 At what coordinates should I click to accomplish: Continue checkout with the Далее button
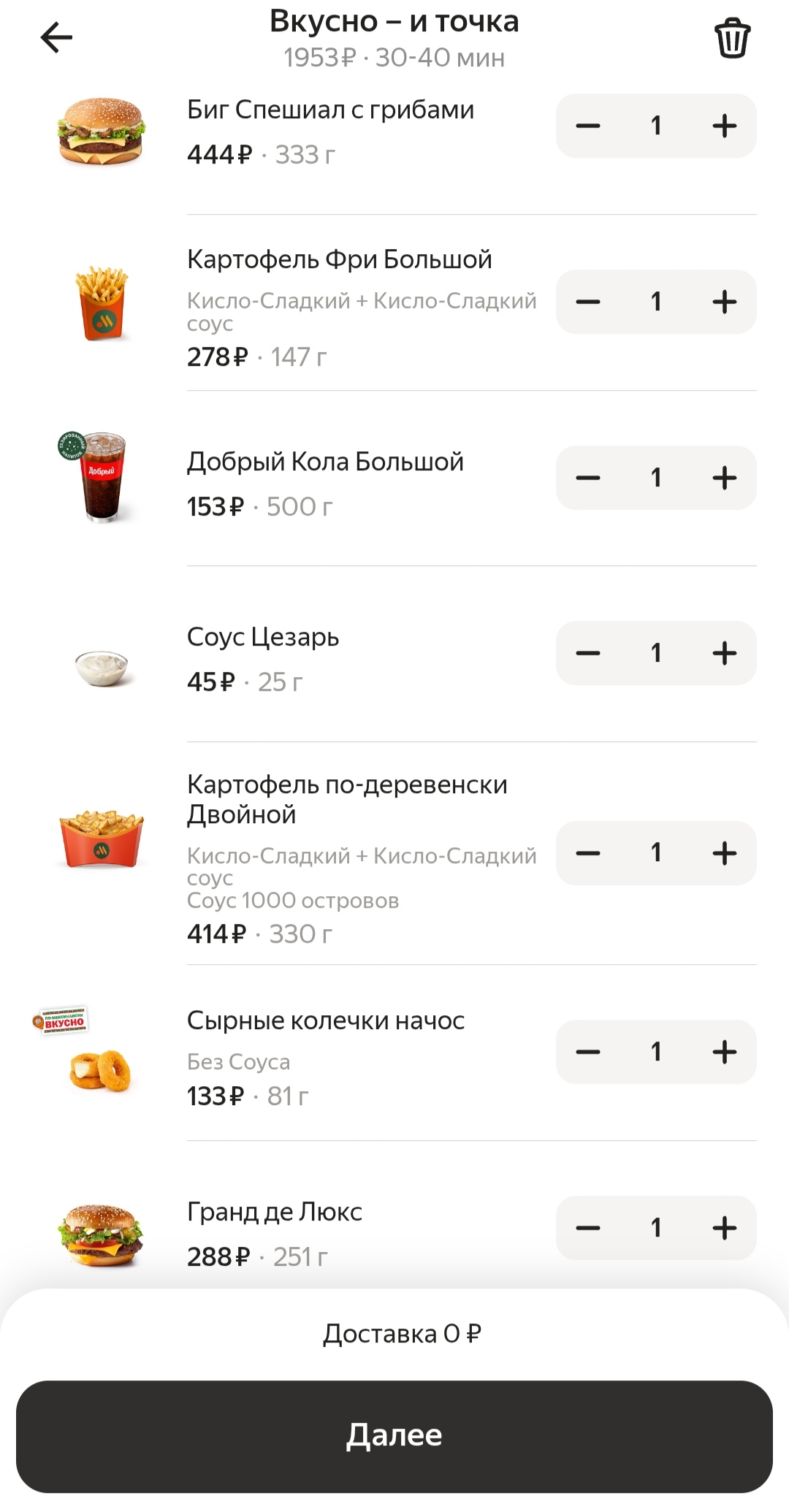pos(394,1435)
